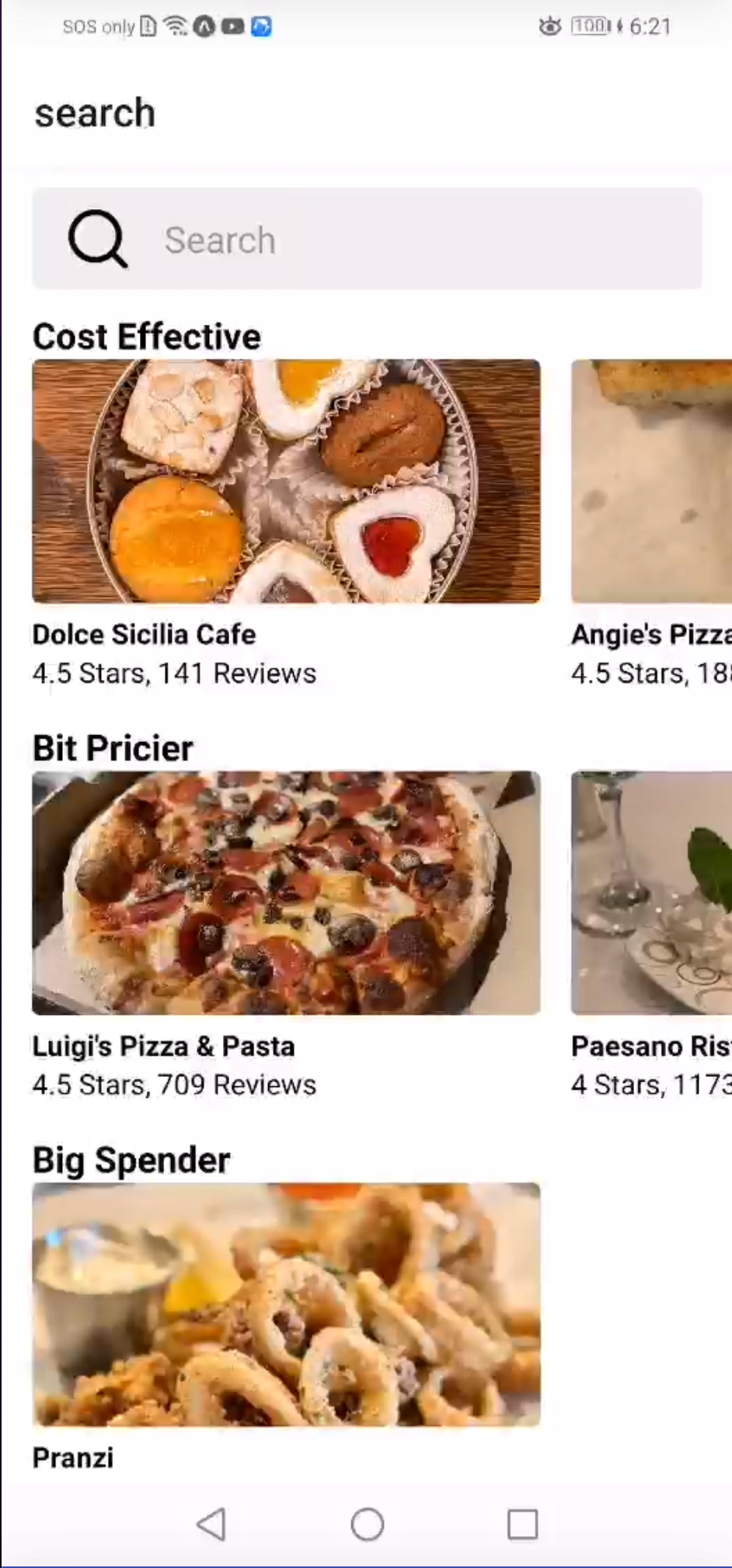Tap the Paesano Ristorante thumbnail
This screenshot has height=1568, width=732.
(651, 892)
